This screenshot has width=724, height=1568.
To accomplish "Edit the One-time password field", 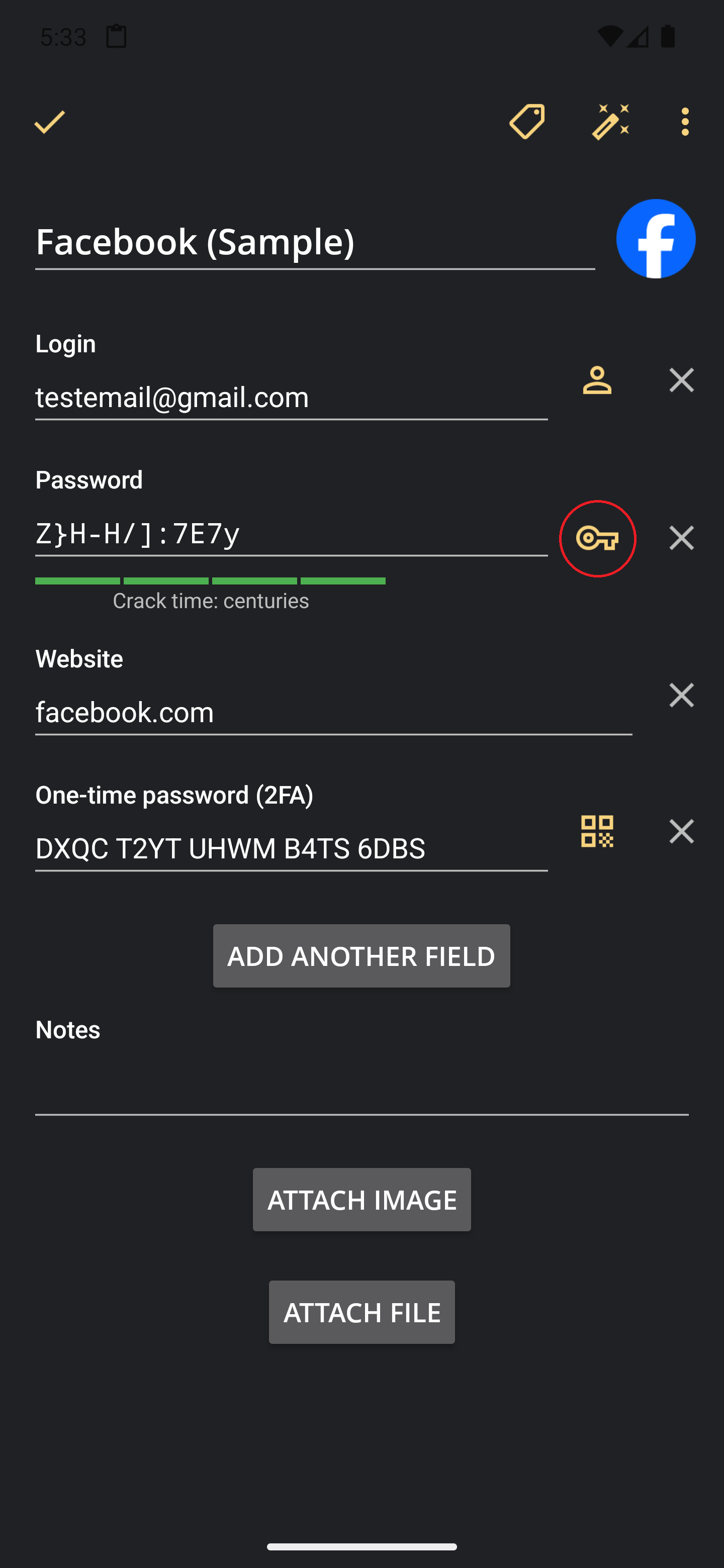I will pos(291,848).
